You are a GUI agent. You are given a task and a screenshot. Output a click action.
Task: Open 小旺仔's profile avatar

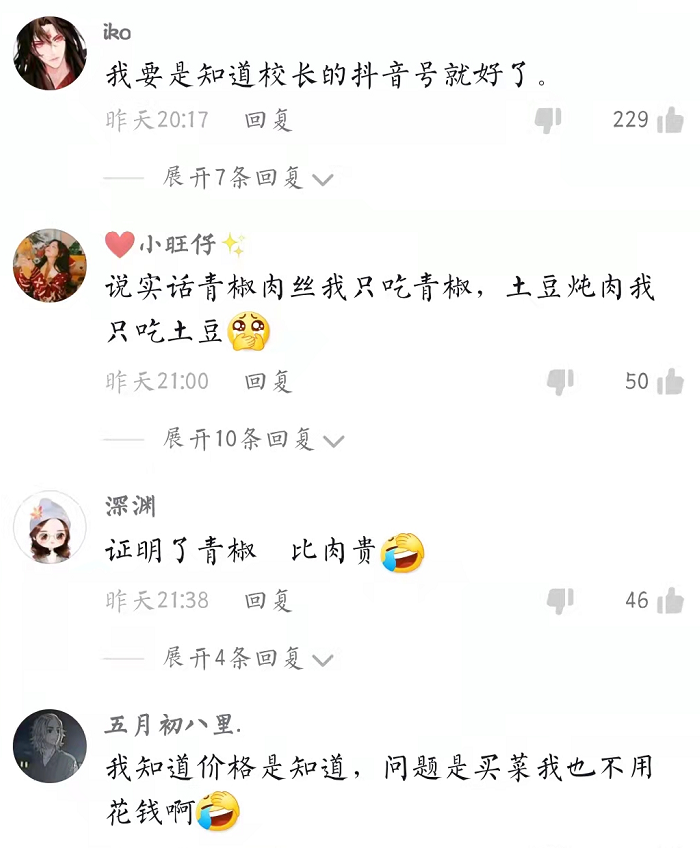[x=49, y=265]
